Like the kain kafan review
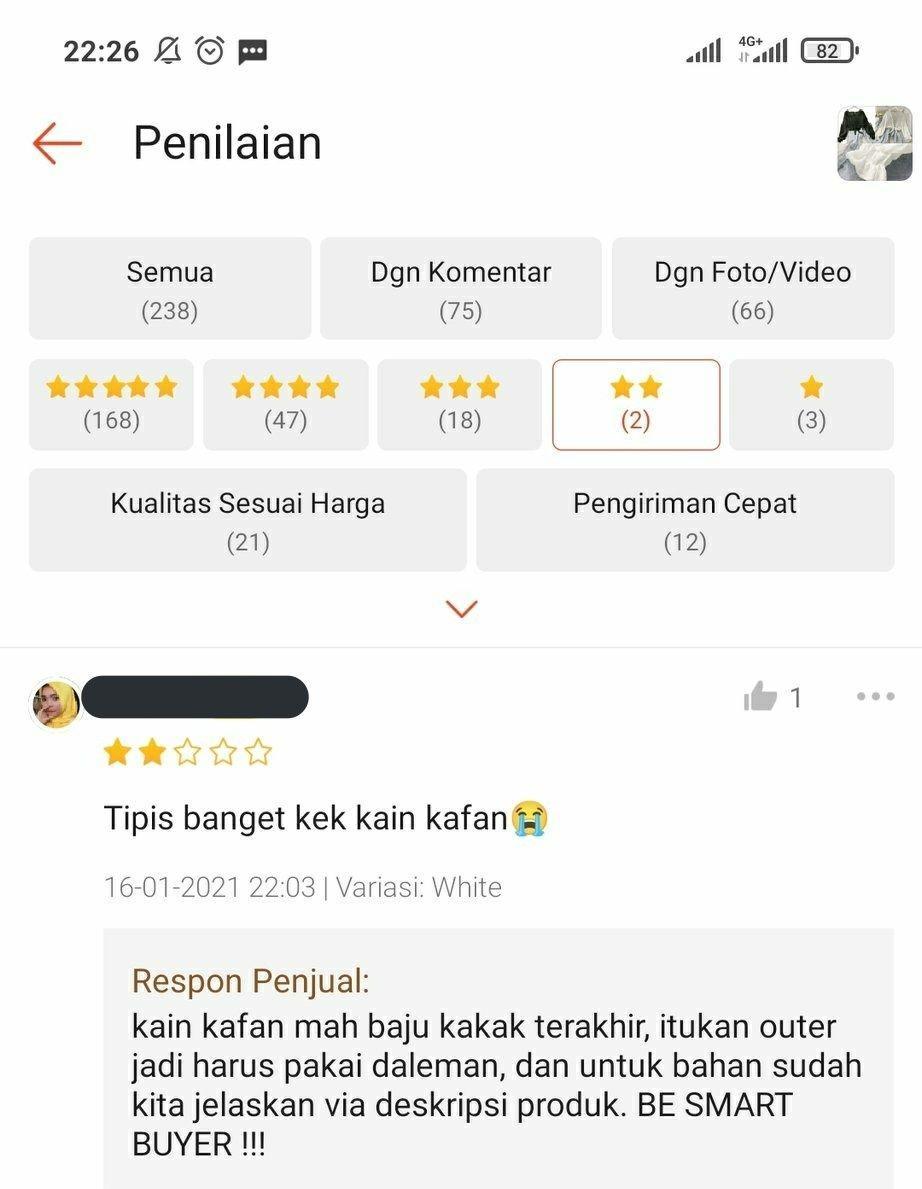 click(x=761, y=697)
